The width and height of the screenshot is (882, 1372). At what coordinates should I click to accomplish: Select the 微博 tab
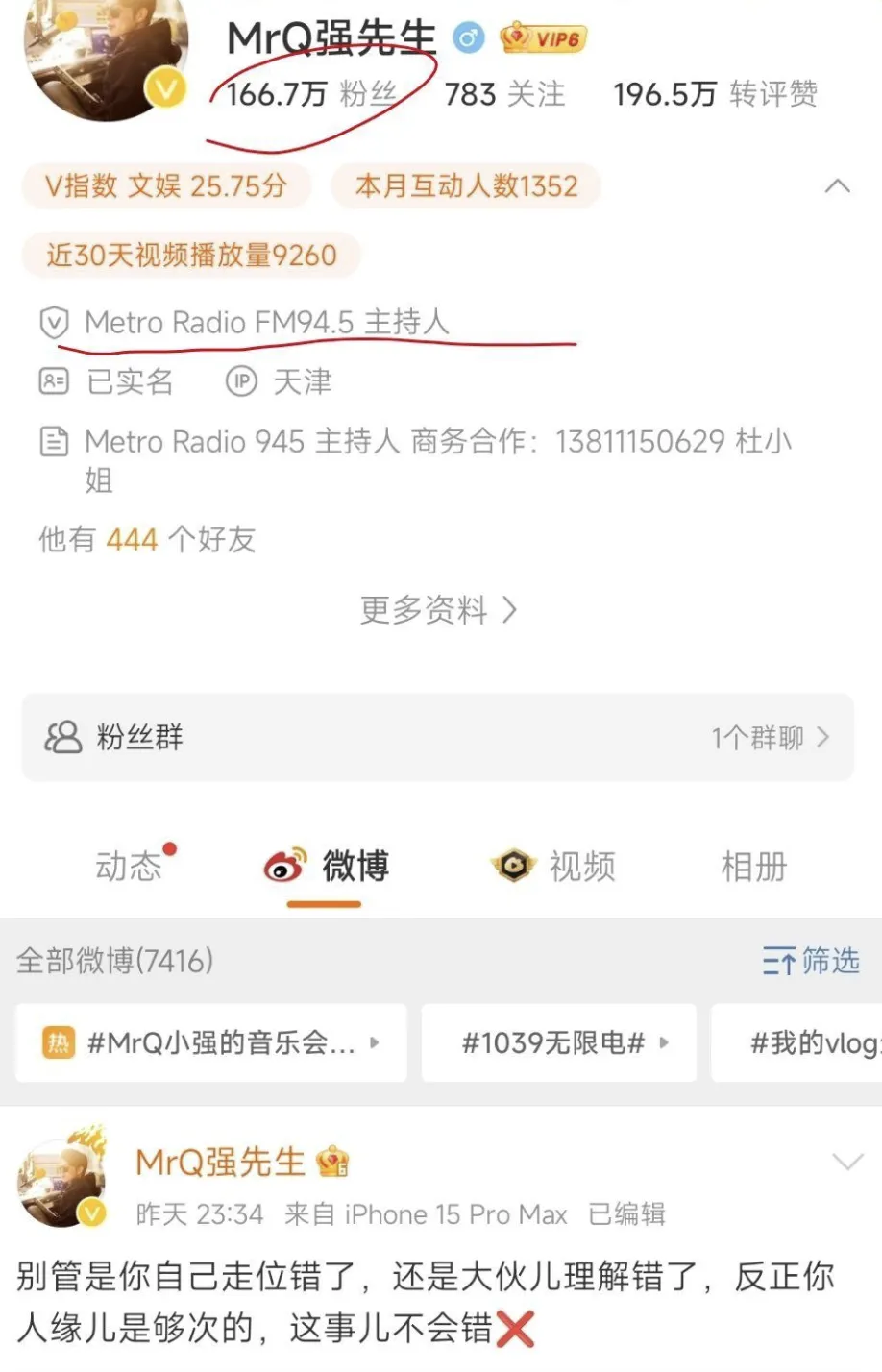(x=327, y=867)
